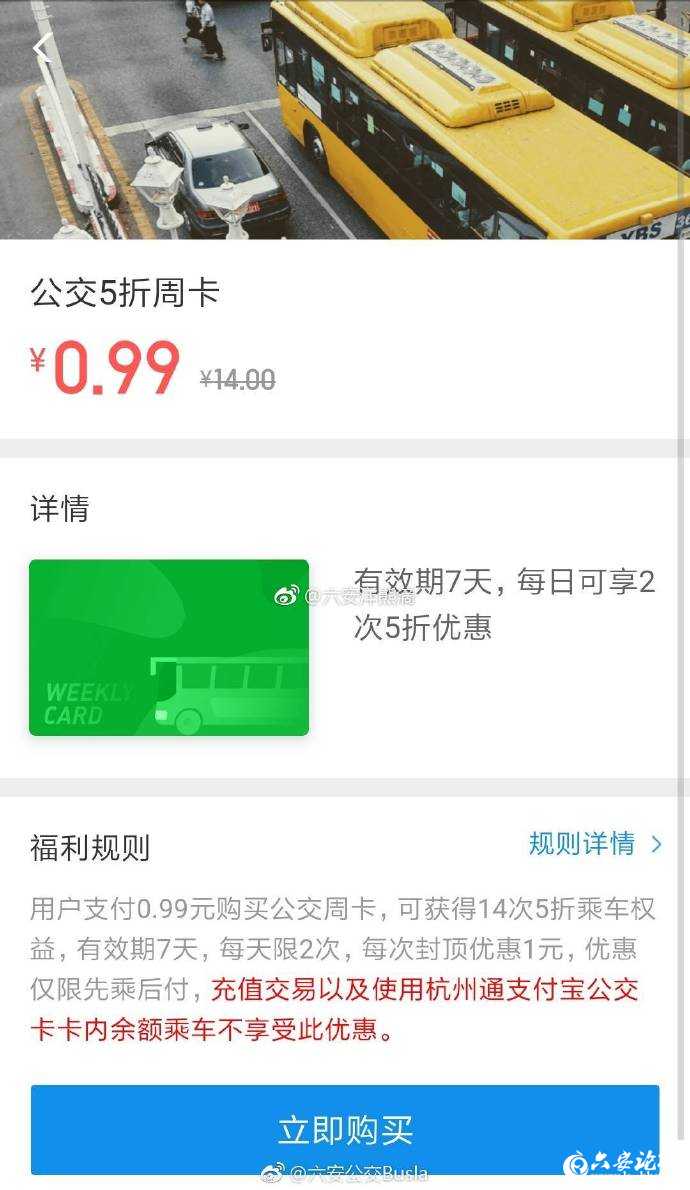690x1190 pixels.
Task: Open 规则详情 rule details link
Action: [x=594, y=844]
